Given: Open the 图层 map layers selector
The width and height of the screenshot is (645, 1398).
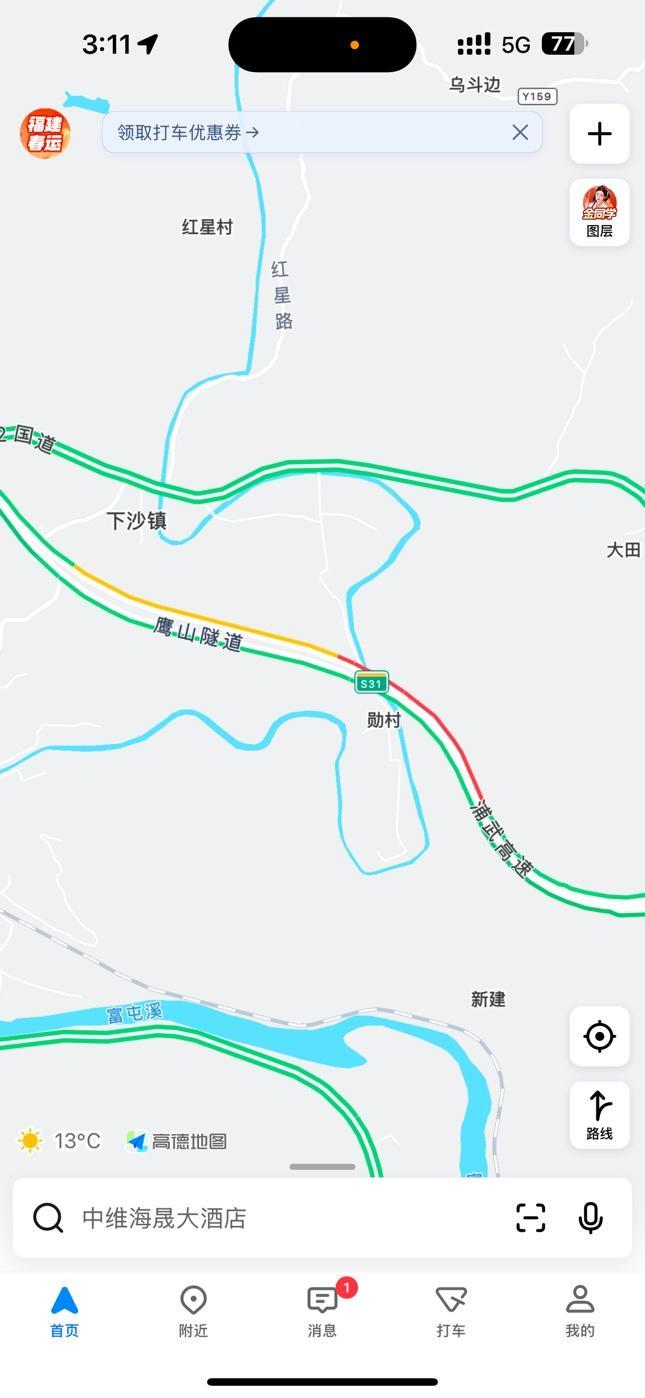Looking at the screenshot, I should click(x=599, y=212).
